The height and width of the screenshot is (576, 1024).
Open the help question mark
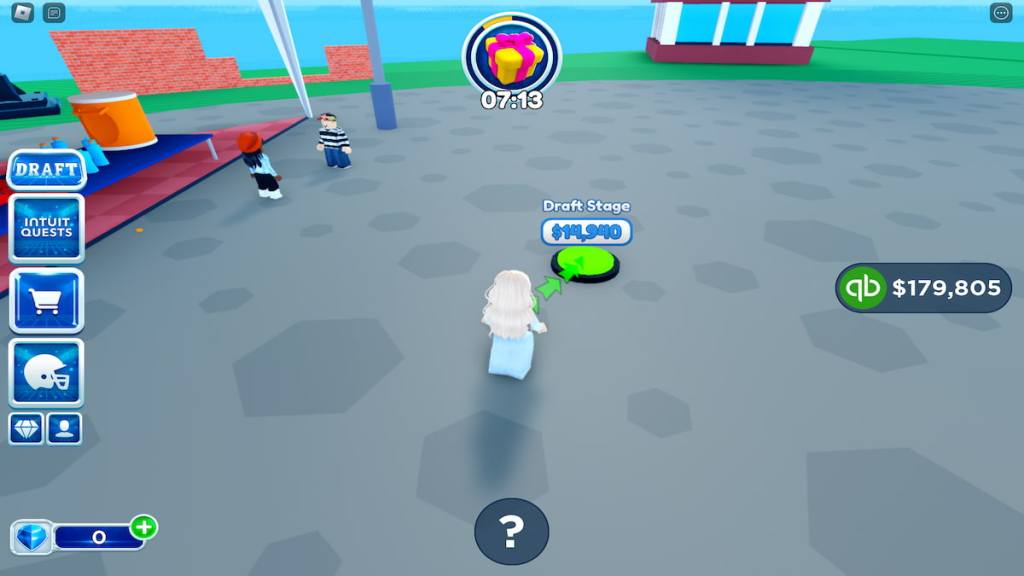(511, 532)
